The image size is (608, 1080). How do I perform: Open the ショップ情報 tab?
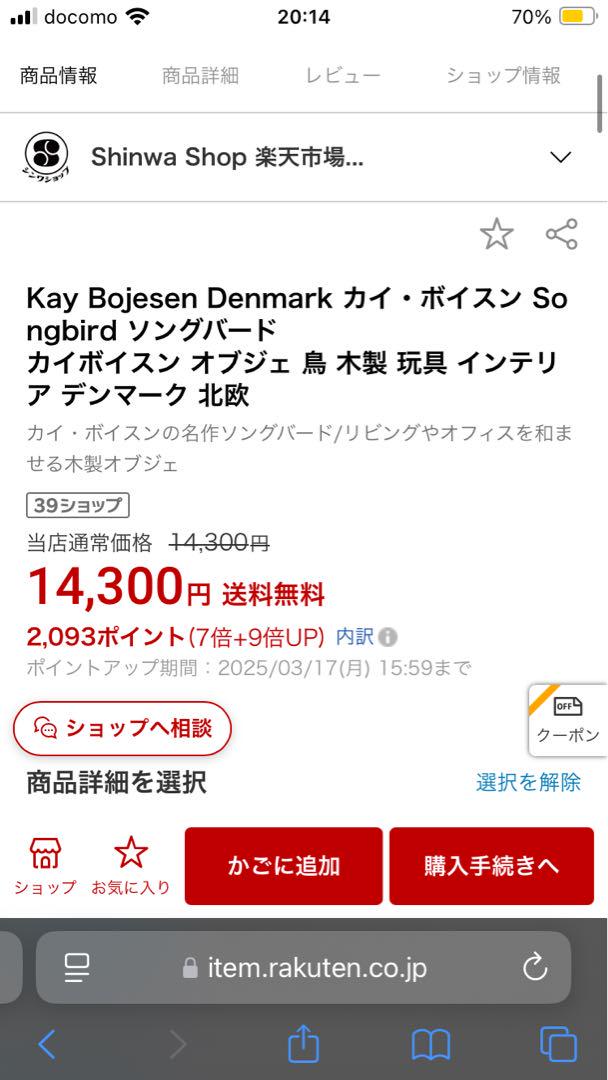[503, 76]
